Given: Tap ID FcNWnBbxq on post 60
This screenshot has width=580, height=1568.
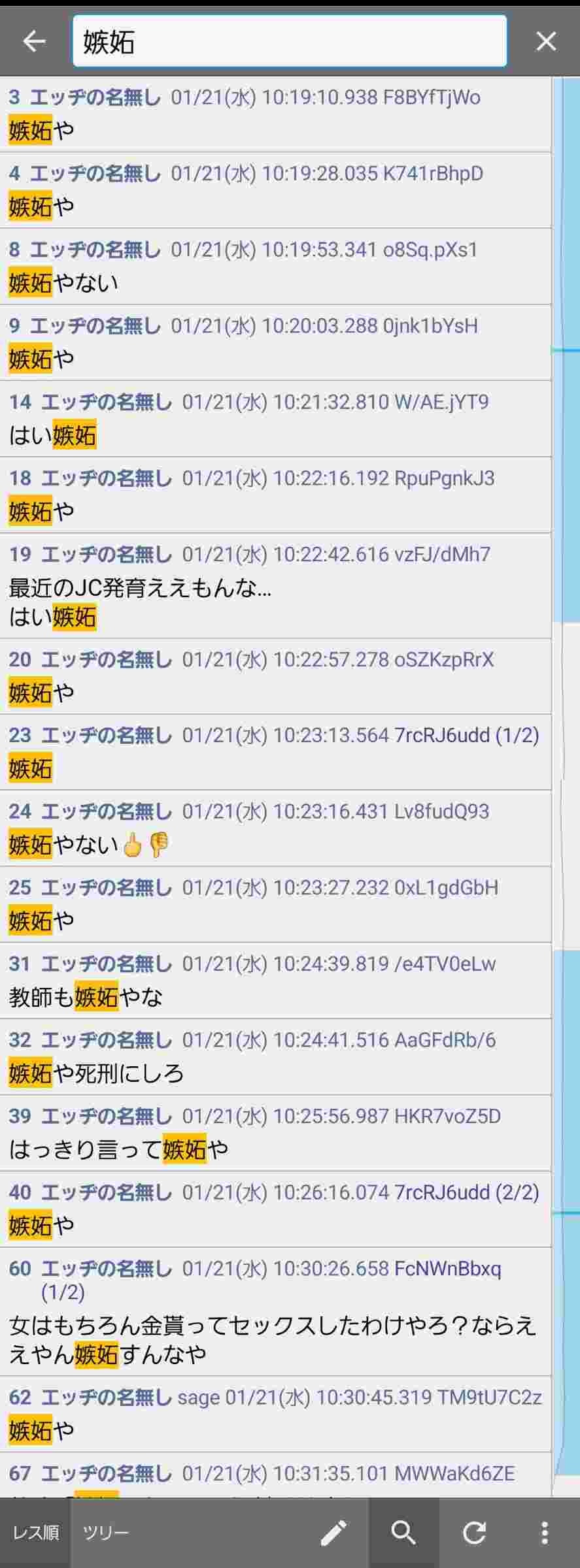Looking at the screenshot, I should pos(448,1269).
